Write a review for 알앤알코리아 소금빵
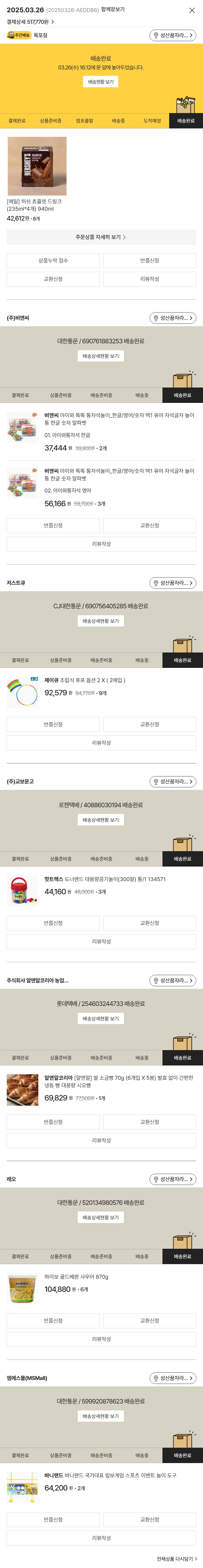The height and width of the screenshot is (1568, 203). coord(101,1140)
